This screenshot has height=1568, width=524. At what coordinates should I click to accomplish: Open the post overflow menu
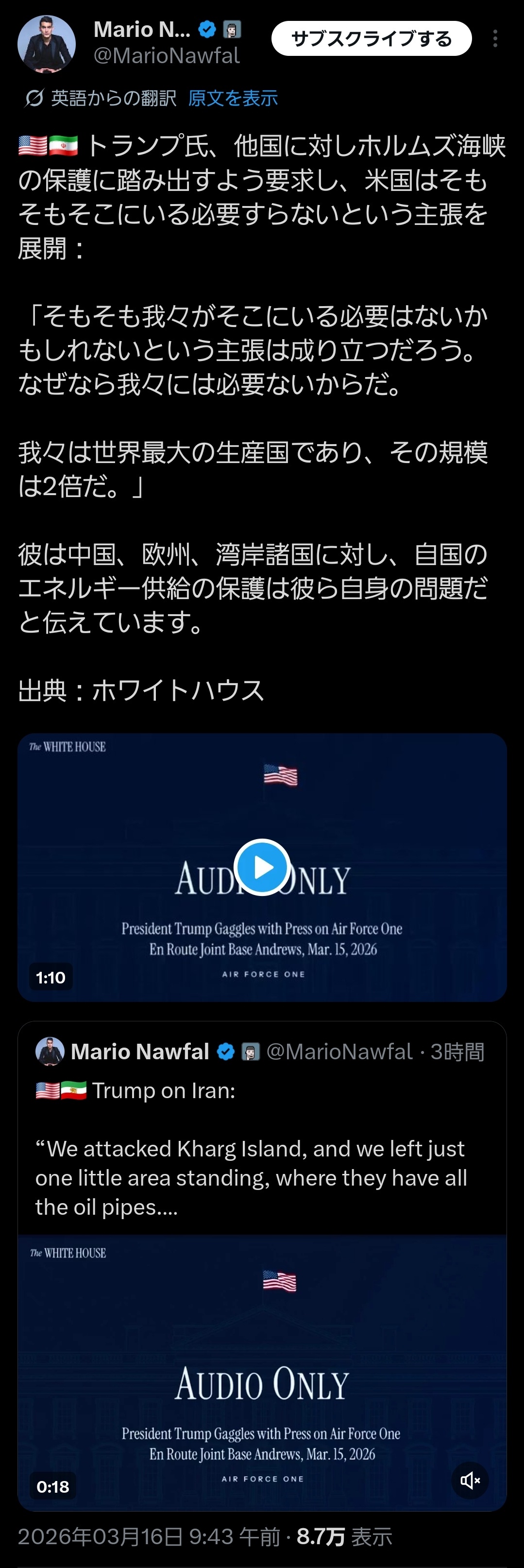click(495, 39)
